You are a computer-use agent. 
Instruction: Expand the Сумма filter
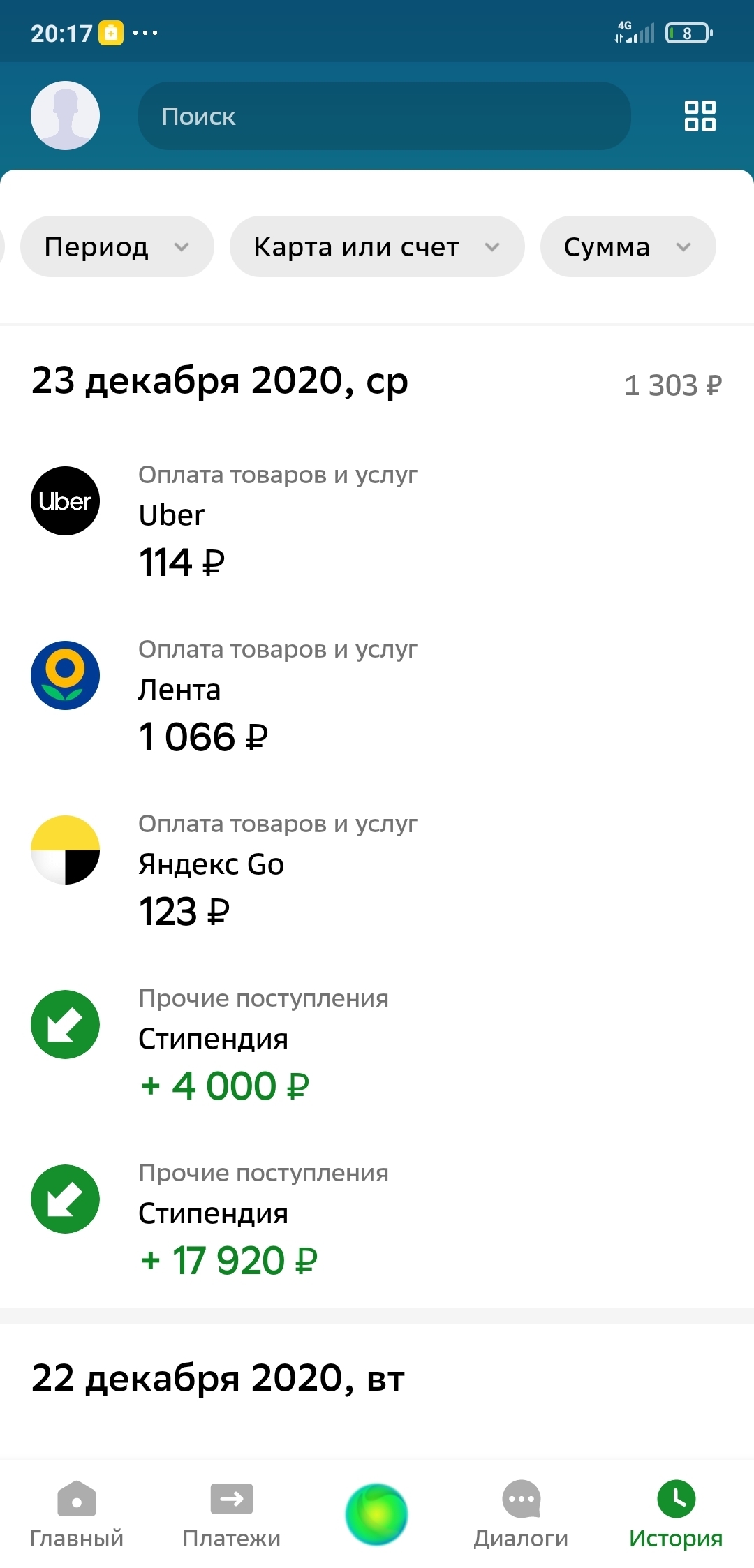(x=627, y=246)
